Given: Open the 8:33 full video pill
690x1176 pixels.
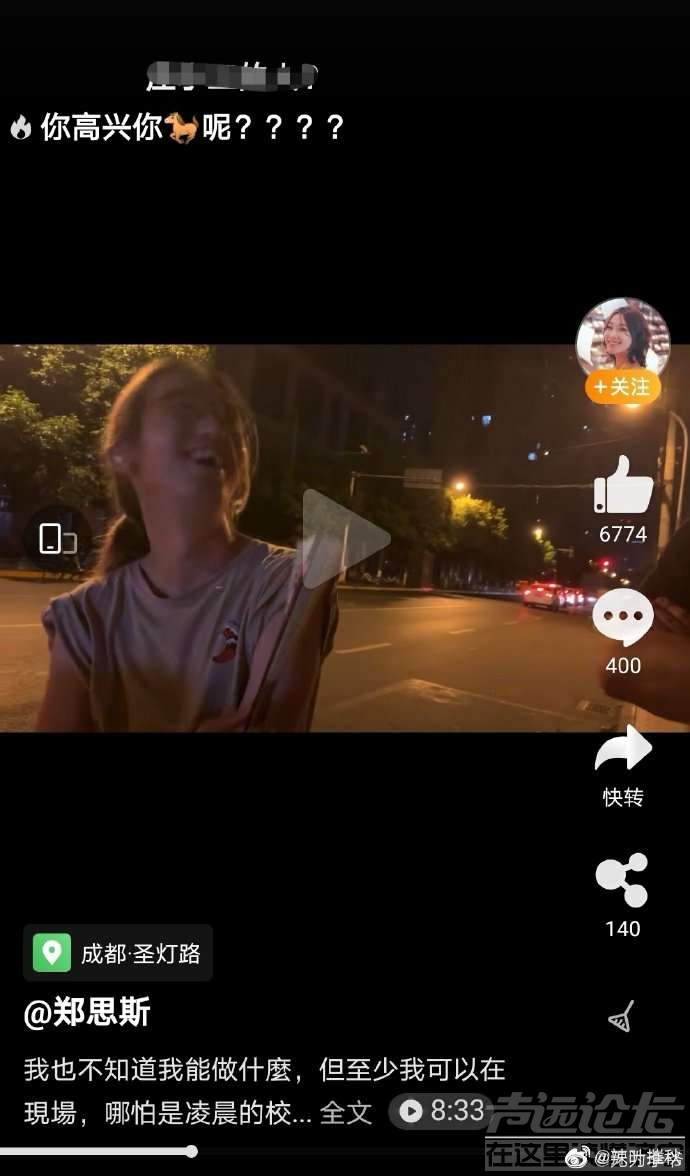Looking at the screenshot, I should pos(441,1110).
